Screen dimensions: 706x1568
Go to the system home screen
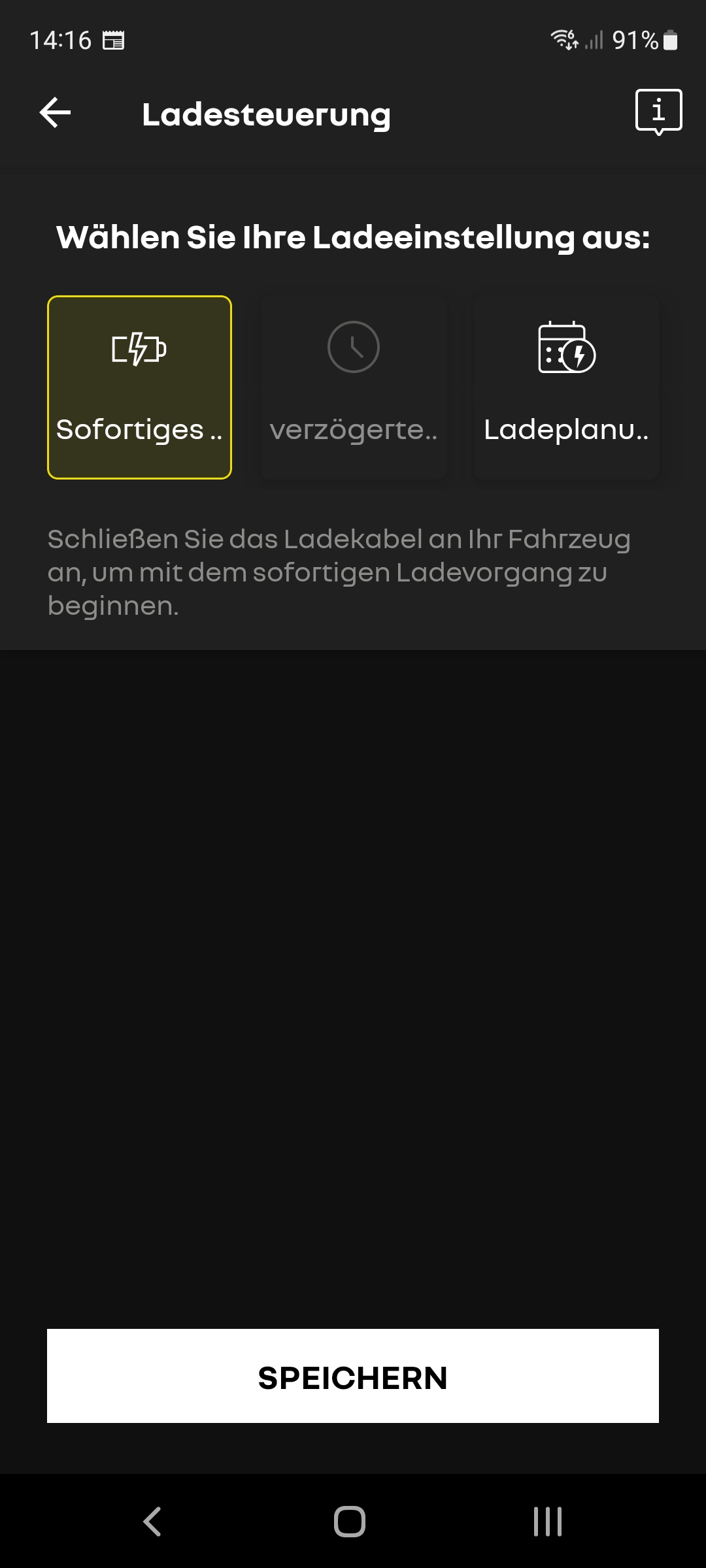click(350, 1522)
